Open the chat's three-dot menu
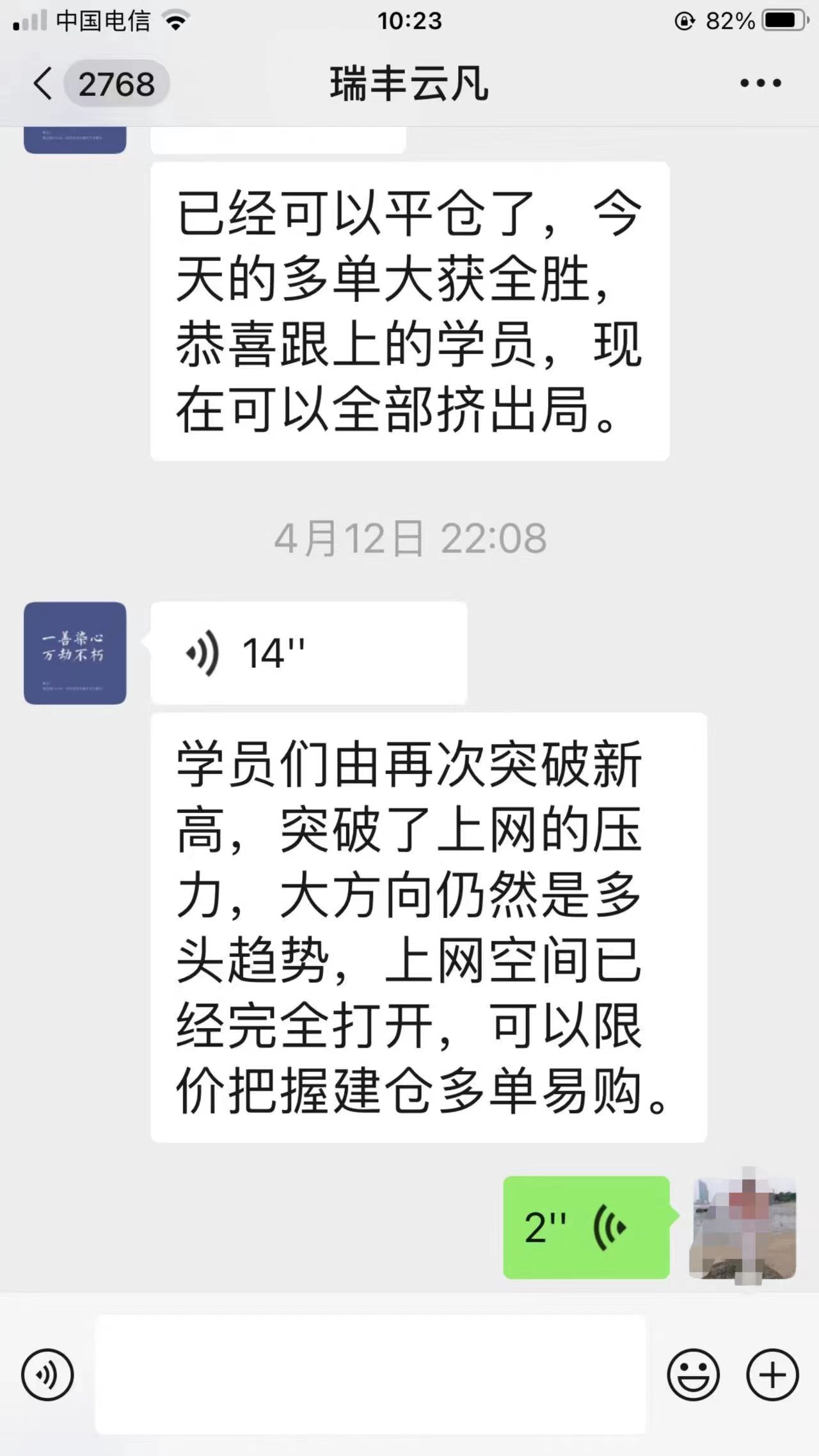The height and width of the screenshot is (1456, 819). 760,83
